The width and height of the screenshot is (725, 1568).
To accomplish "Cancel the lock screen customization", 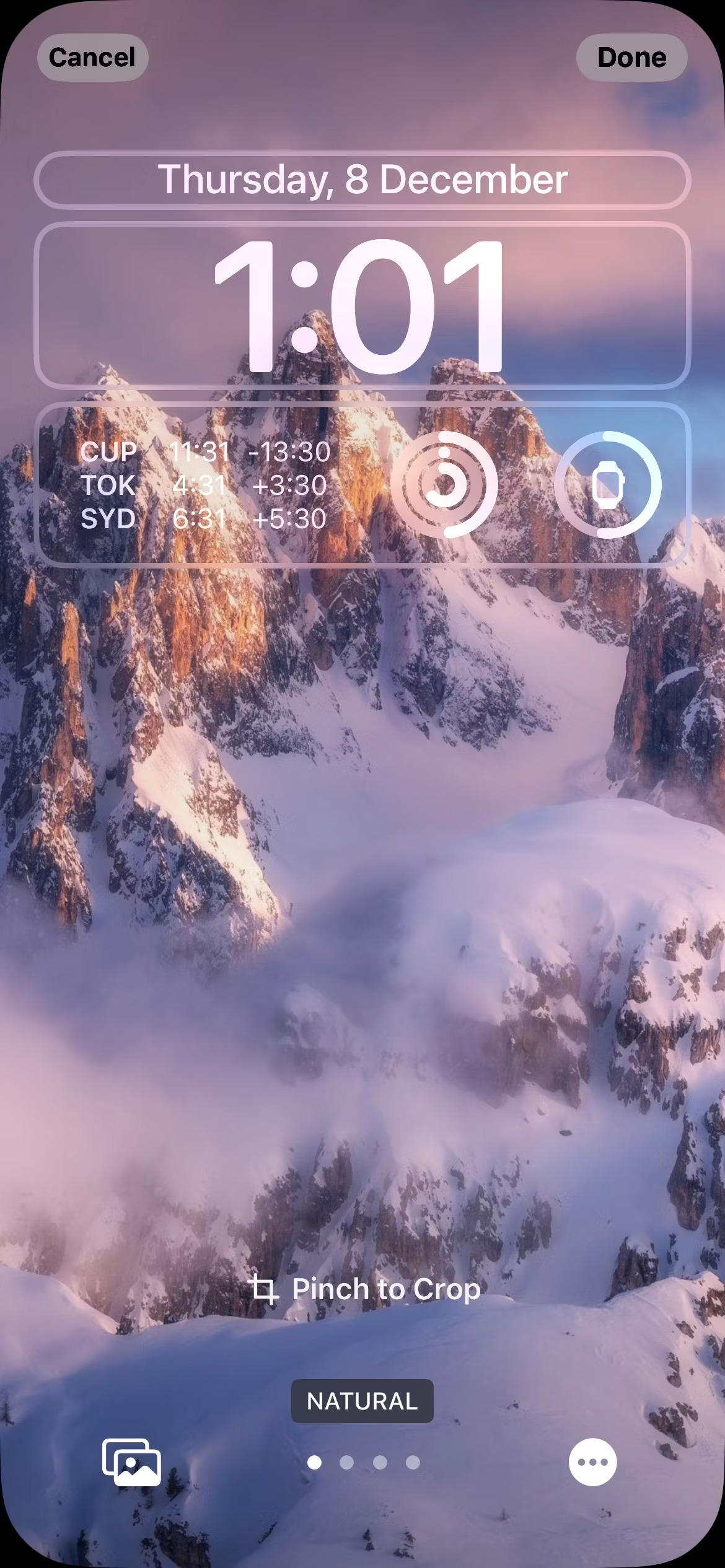I will tap(92, 58).
